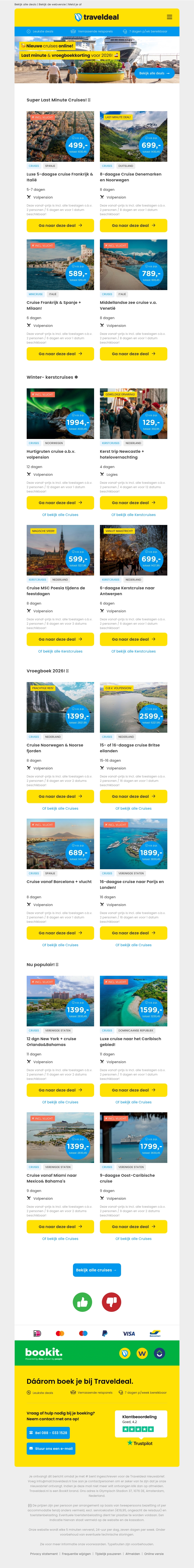This screenshot has width=194, height=1568.
Task: View the Middellandse zee cruise v.a. Venetië deal
Action: (133, 354)
